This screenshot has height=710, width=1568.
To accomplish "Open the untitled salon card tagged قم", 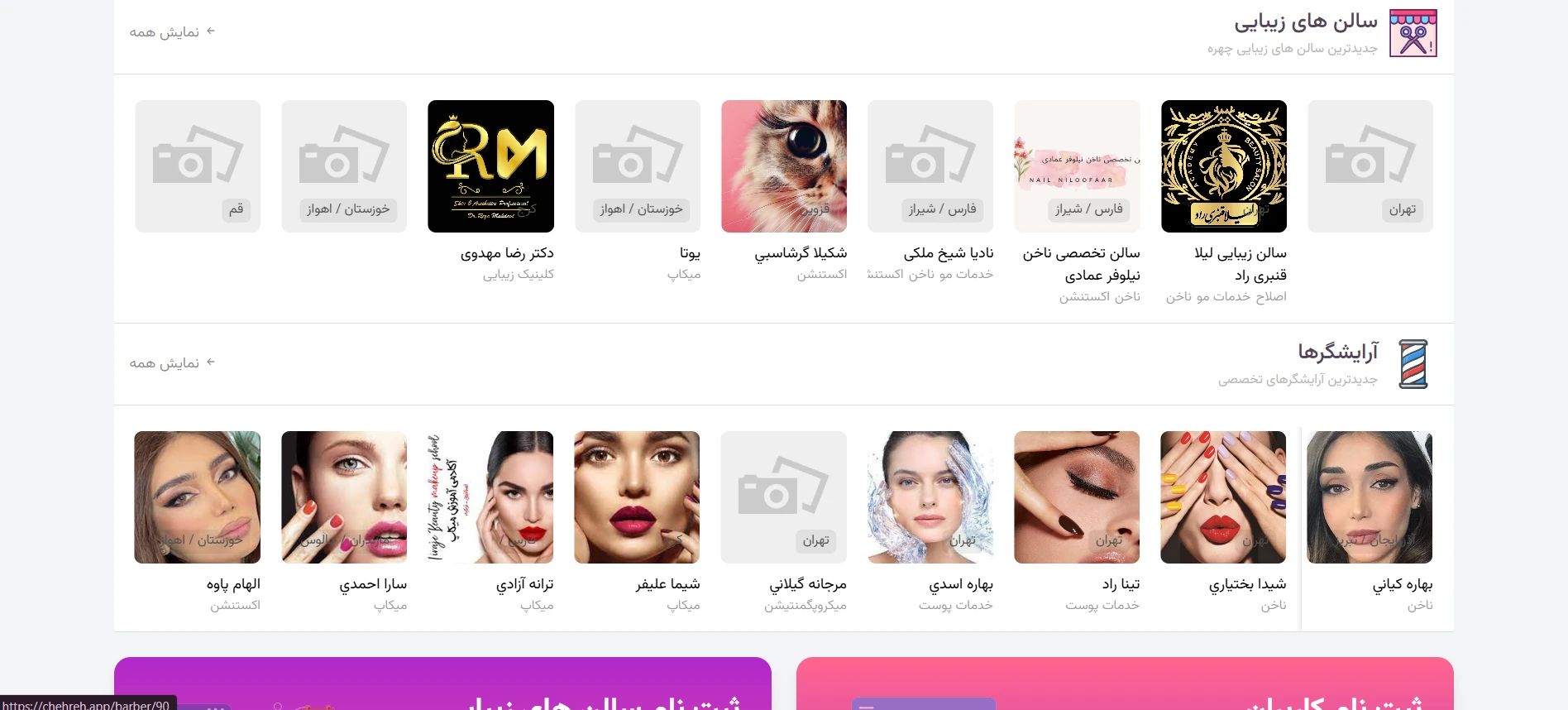I will coord(198,166).
